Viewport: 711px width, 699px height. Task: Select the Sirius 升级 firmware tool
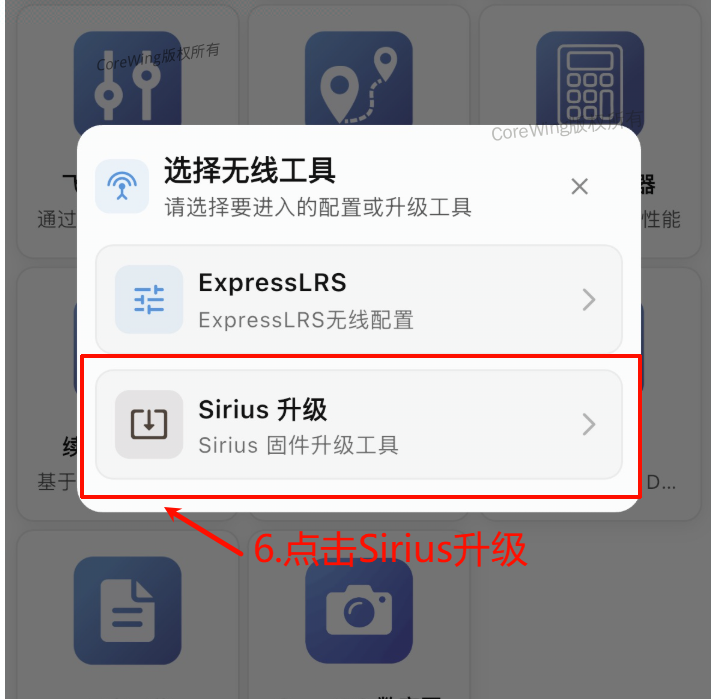358,424
